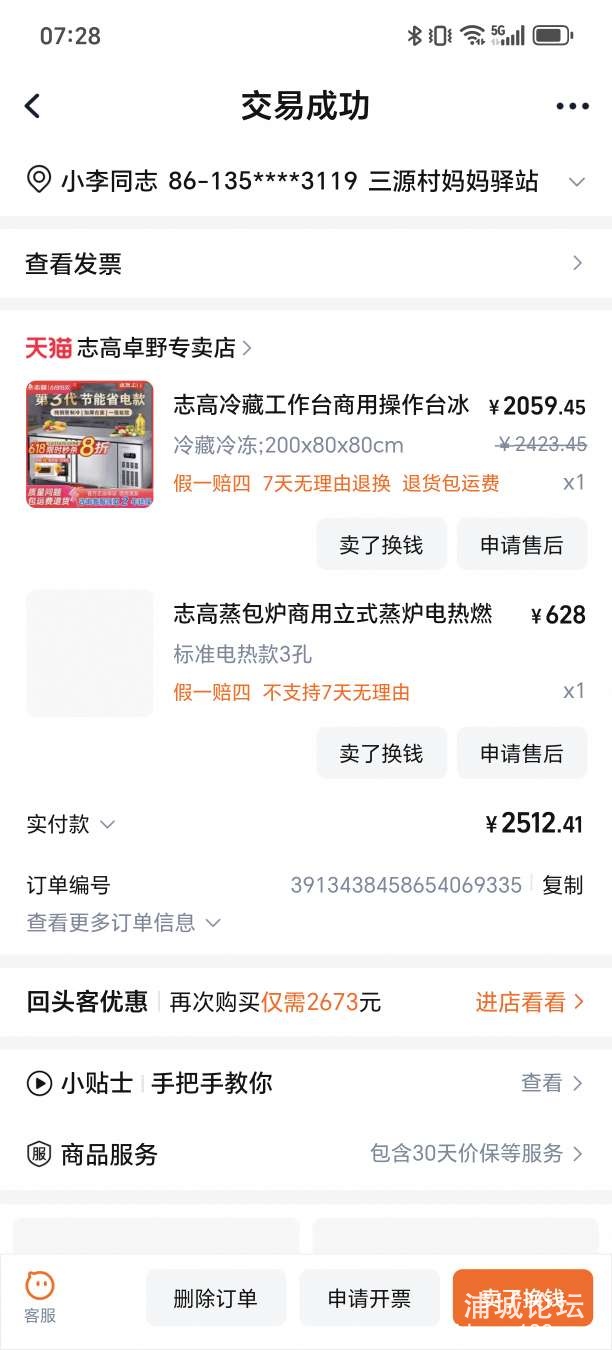Go back using the top-left arrow
The width and height of the screenshot is (612, 1350).
click(x=33, y=106)
